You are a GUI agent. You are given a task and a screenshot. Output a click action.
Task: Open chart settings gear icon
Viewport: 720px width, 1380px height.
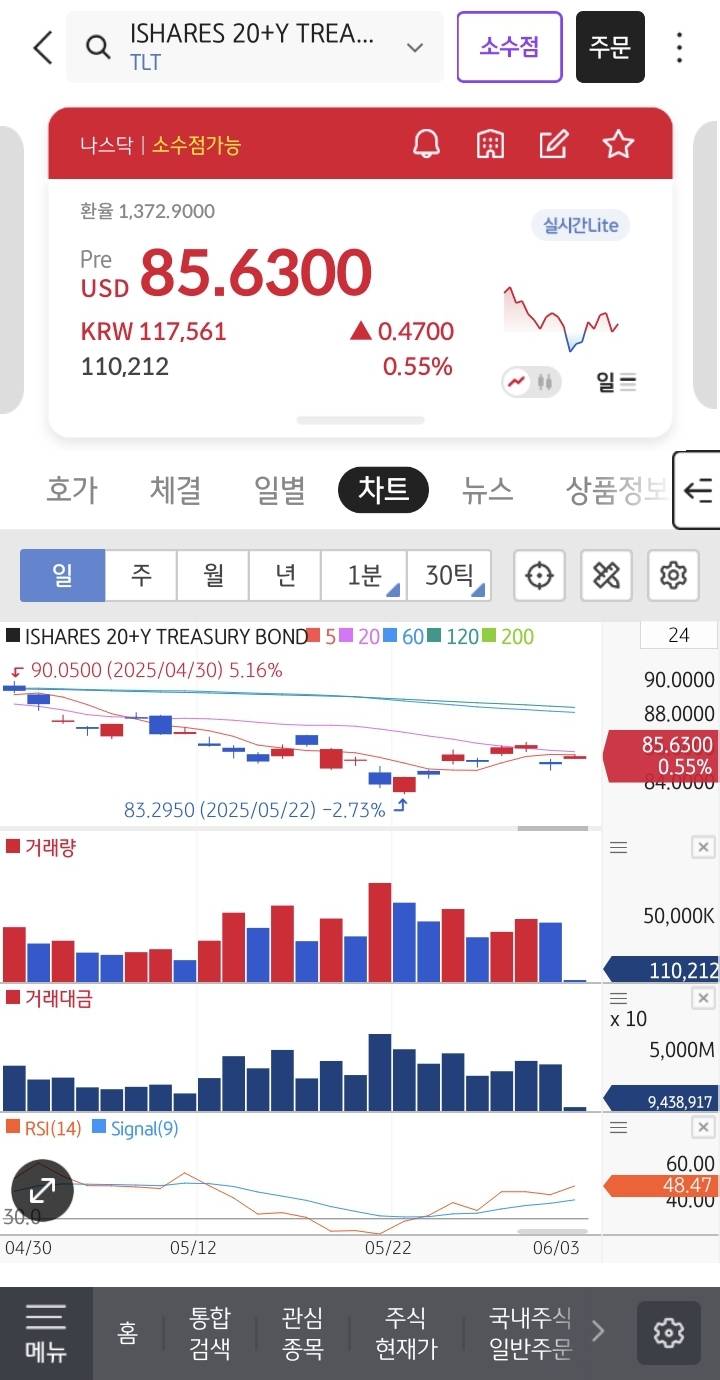pyautogui.click(x=673, y=576)
